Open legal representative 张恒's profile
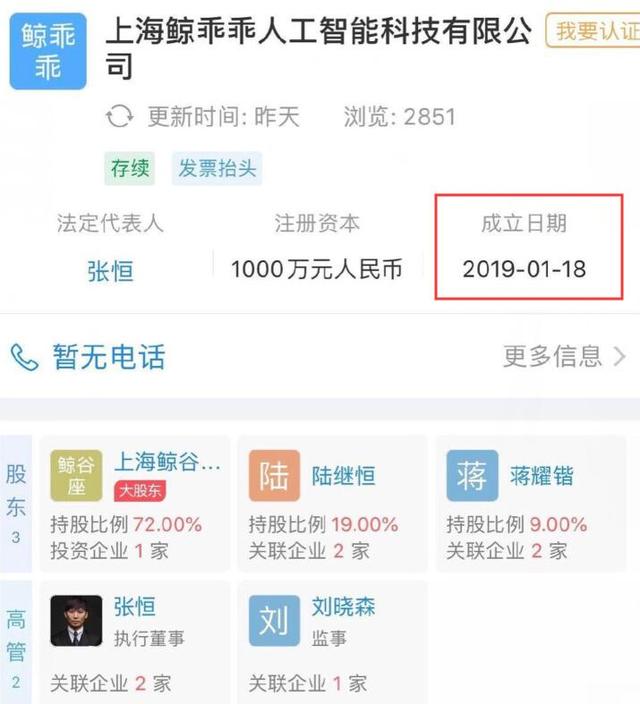 pos(110,270)
